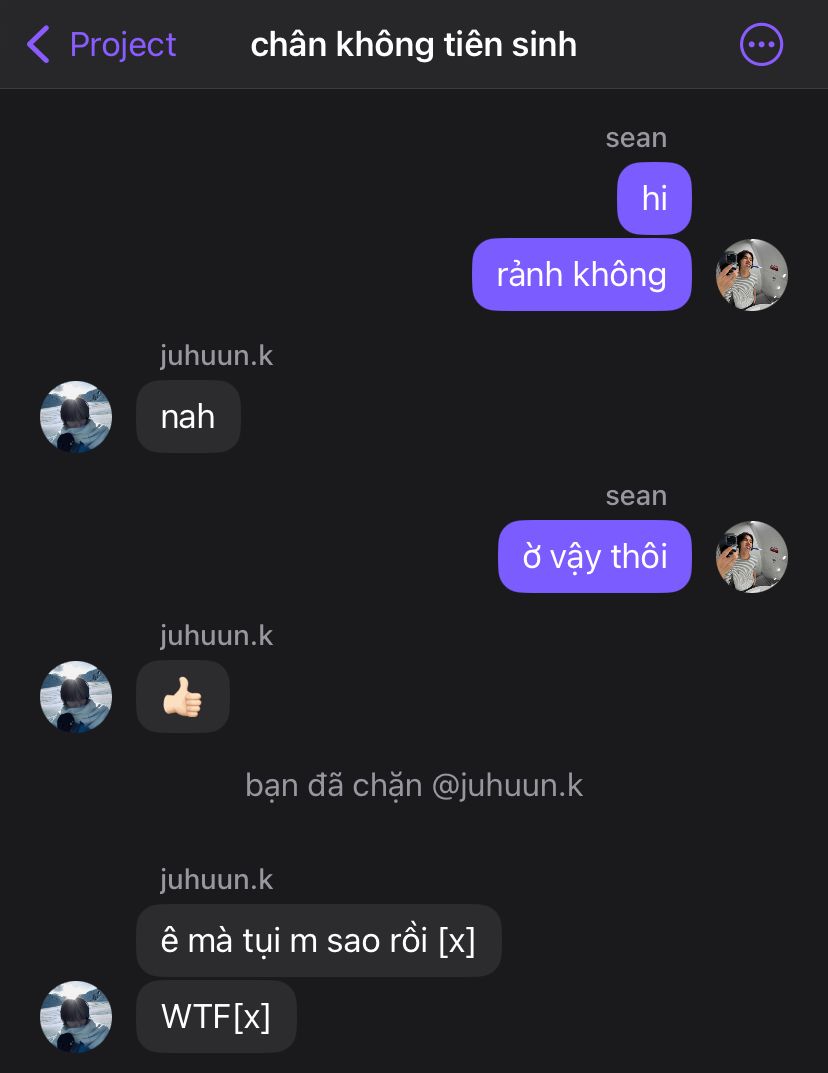Go back to Project

(x=100, y=44)
